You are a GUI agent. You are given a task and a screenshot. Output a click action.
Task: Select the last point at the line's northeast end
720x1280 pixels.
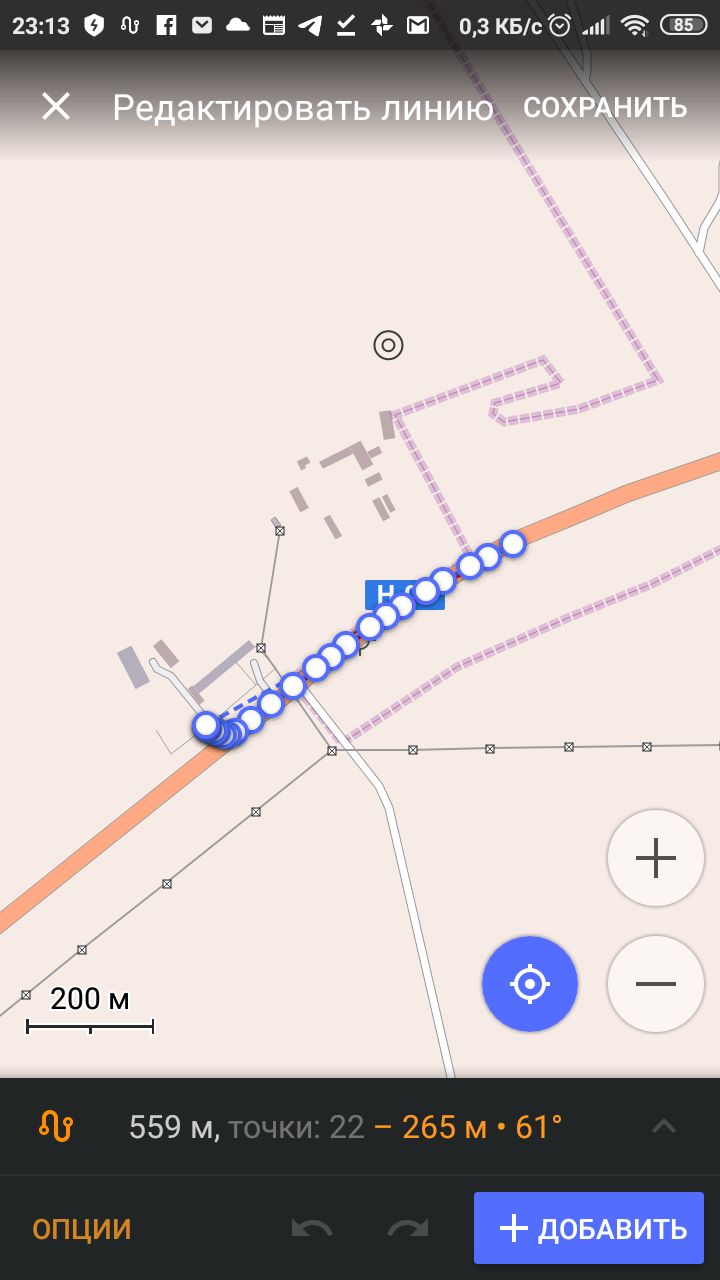512,543
